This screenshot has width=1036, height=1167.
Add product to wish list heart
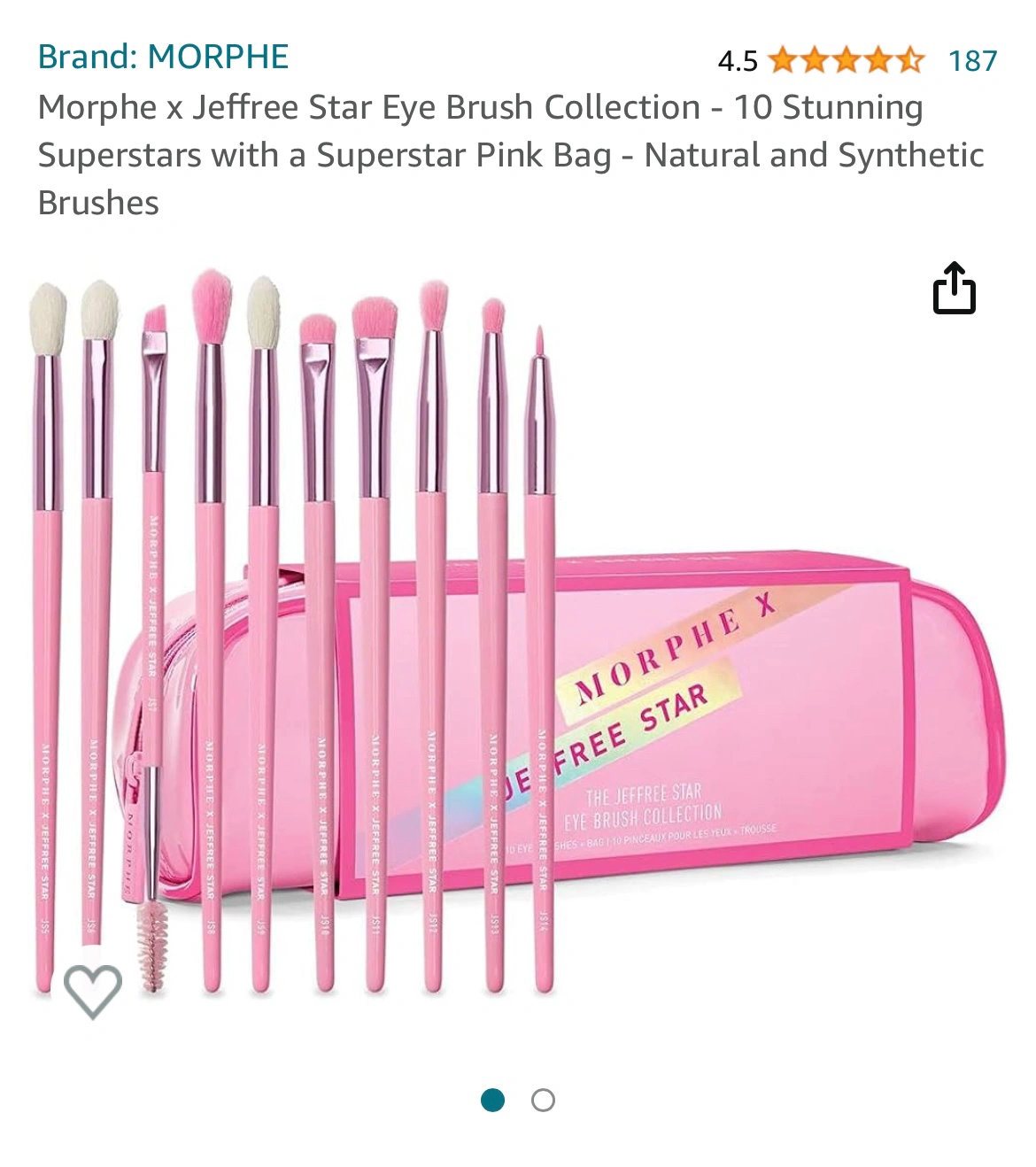[x=93, y=991]
